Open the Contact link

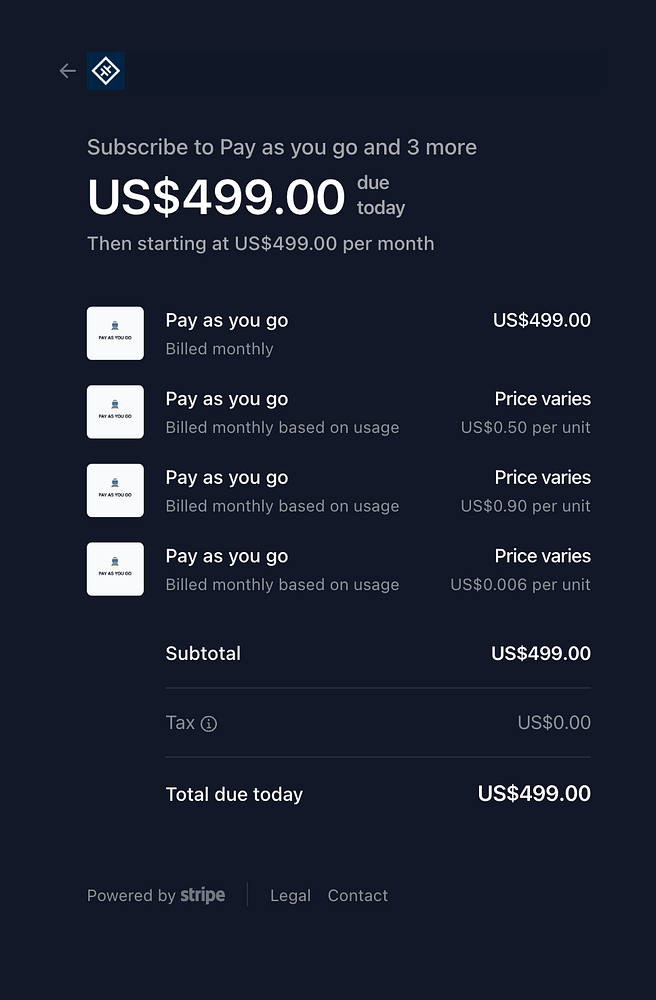click(x=357, y=896)
